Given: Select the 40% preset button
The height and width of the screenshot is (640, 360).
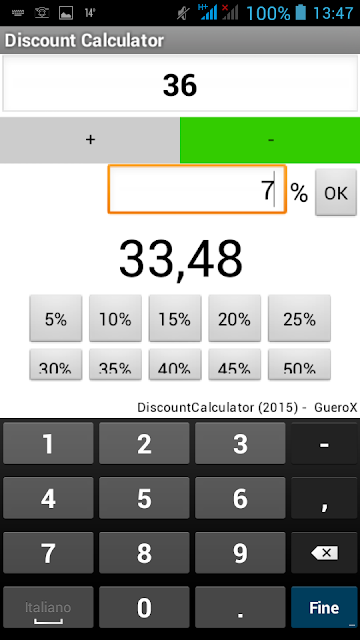Looking at the screenshot, I should (175, 364).
